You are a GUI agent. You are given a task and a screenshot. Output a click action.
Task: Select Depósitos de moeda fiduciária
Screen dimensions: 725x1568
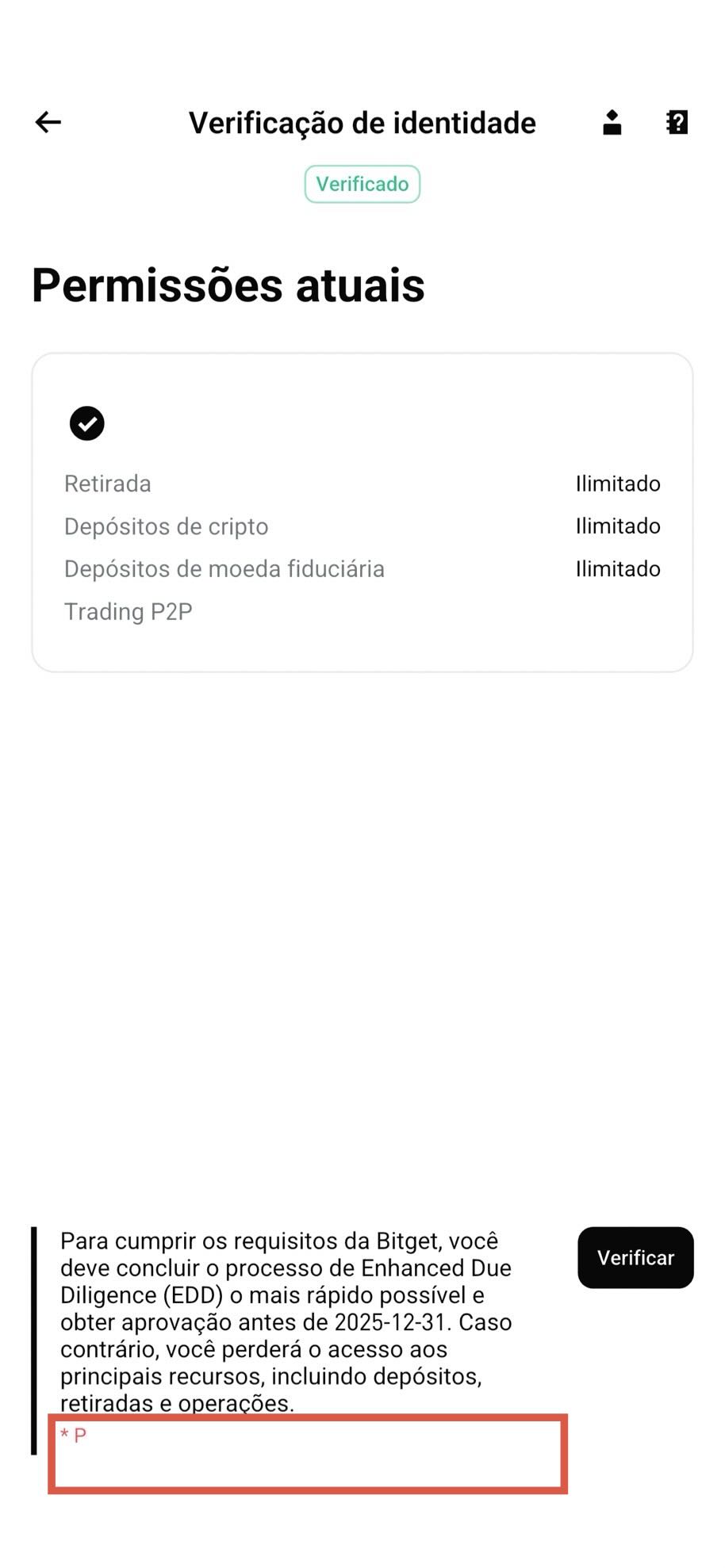point(224,568)
